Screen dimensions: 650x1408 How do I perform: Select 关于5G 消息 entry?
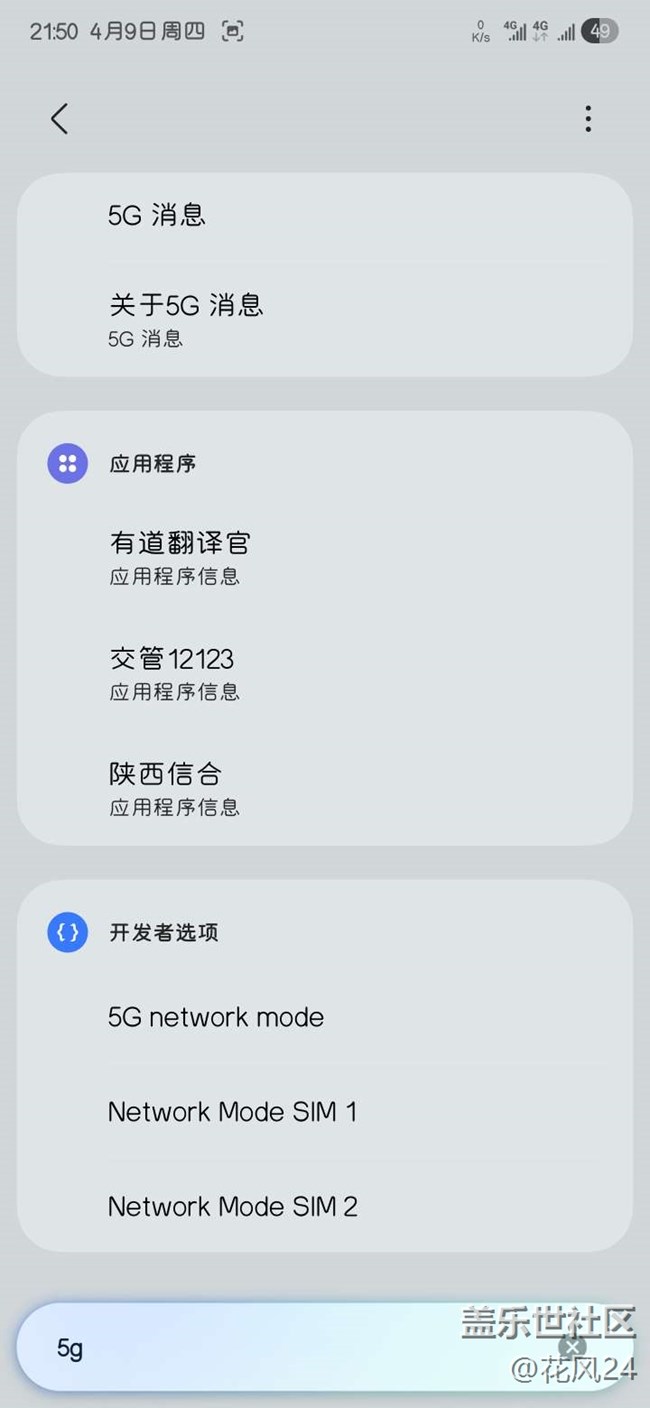[x=324, y=318]
